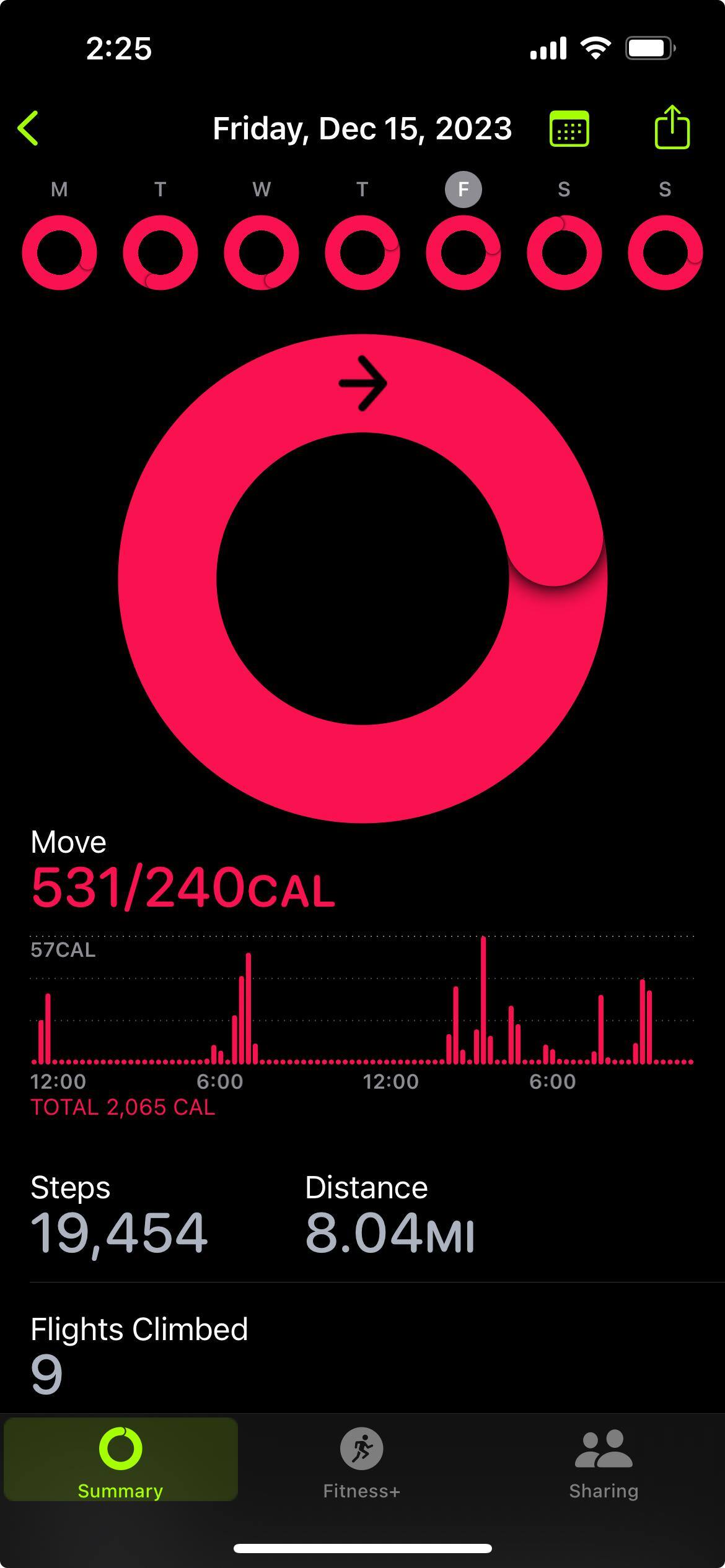Viewport: 725px width, 1568px height.
Task: Select Wednesday's activity ring
Action: pyautogui.click(x=261, y=252)
